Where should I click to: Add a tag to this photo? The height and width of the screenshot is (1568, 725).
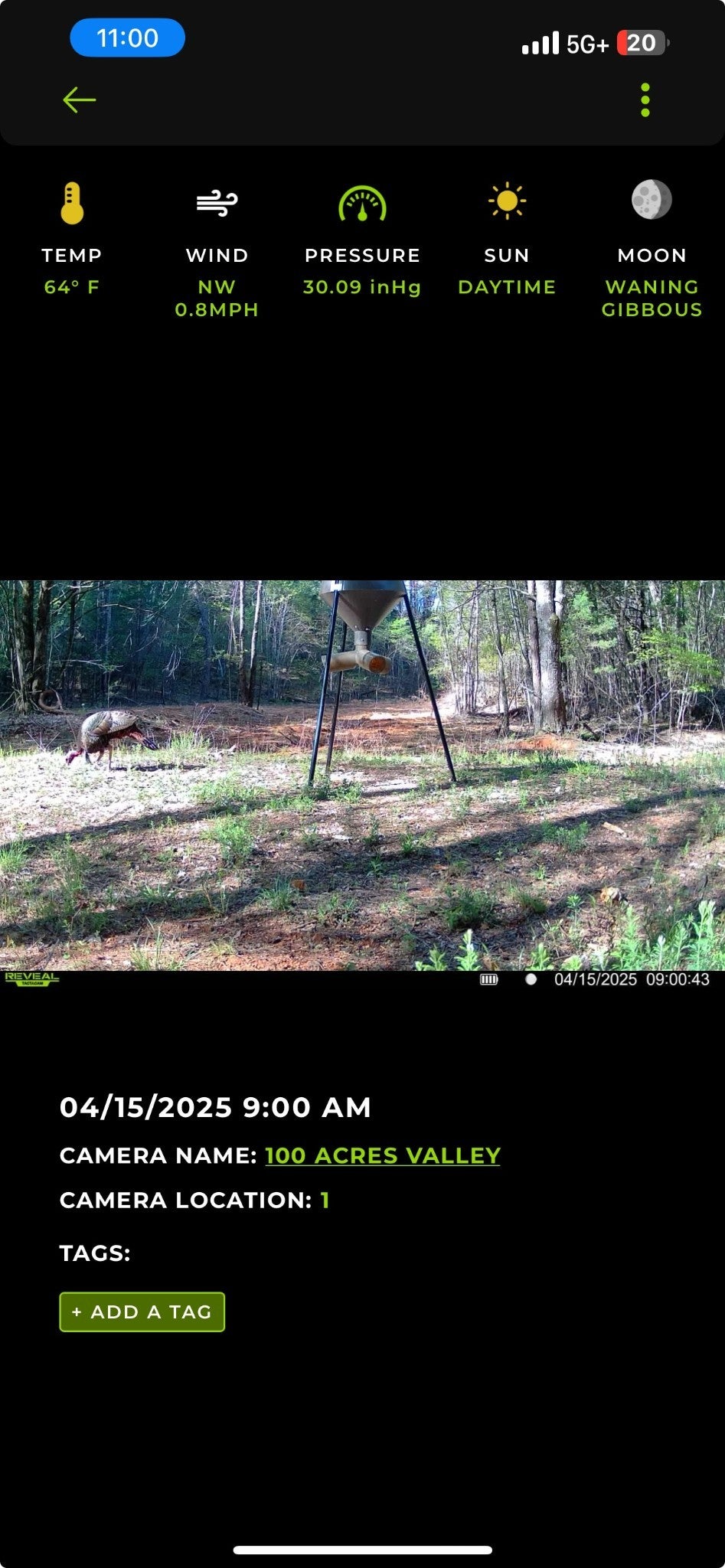click(x=142, y=1312)
